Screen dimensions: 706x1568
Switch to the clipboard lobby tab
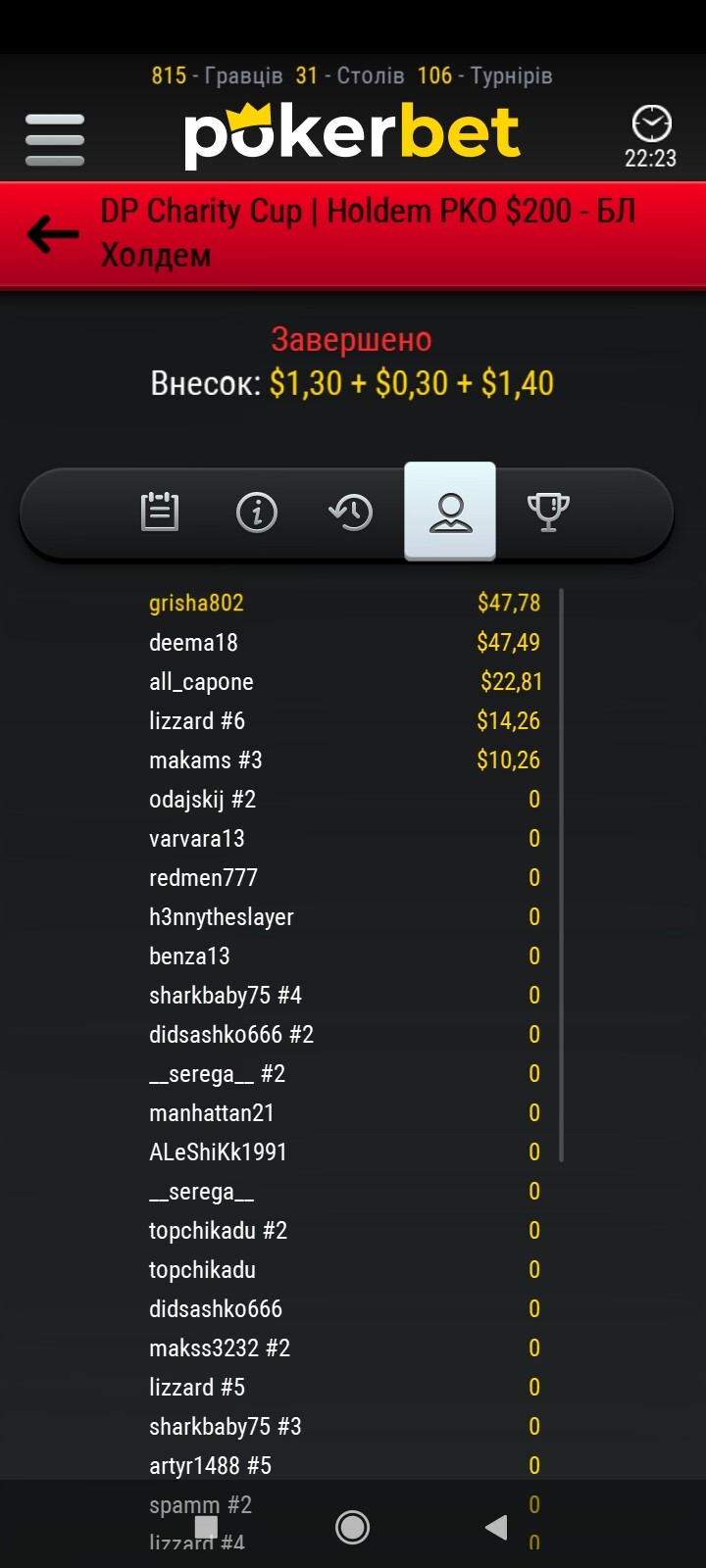[x=160, y=512]
